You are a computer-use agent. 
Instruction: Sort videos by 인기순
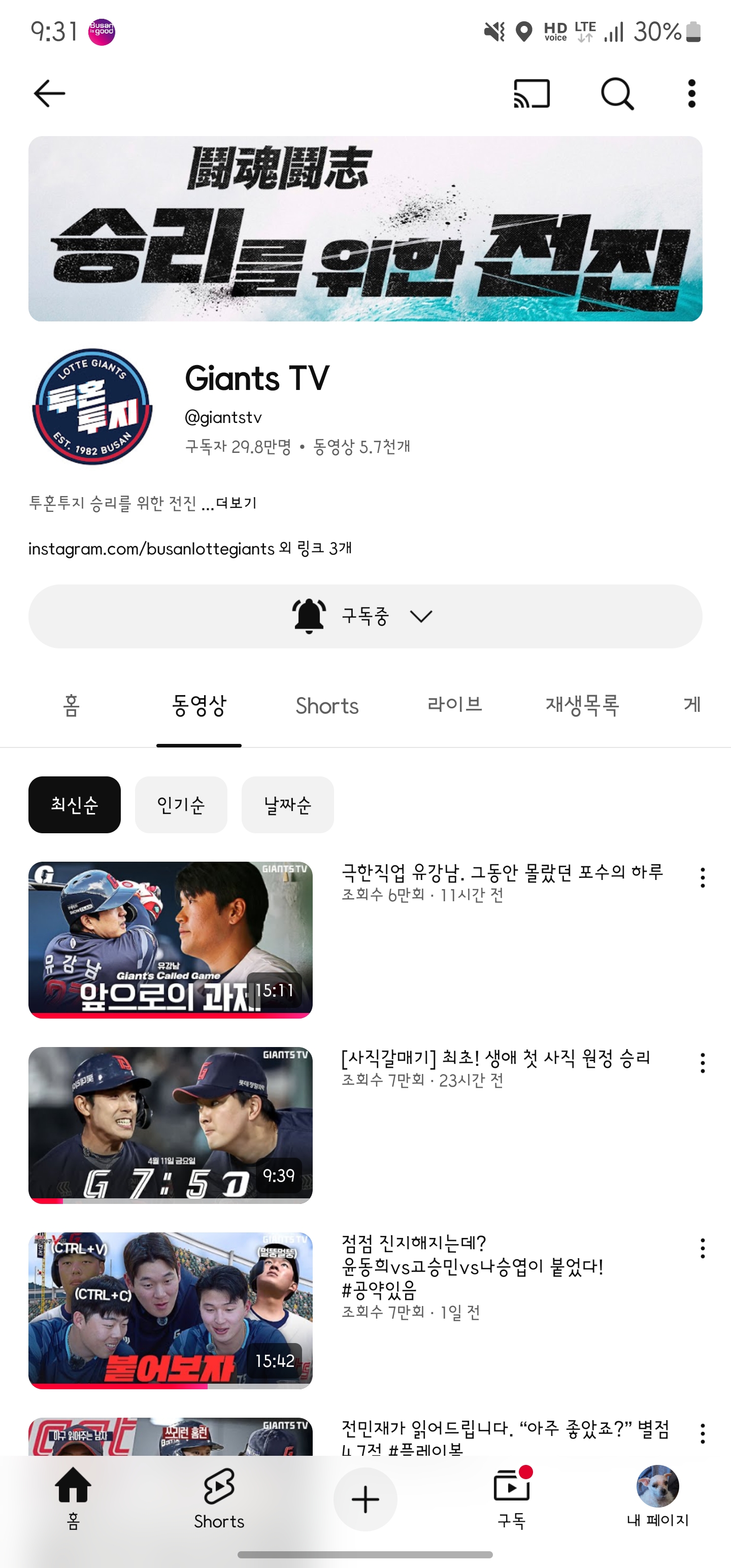pos(181,805)
